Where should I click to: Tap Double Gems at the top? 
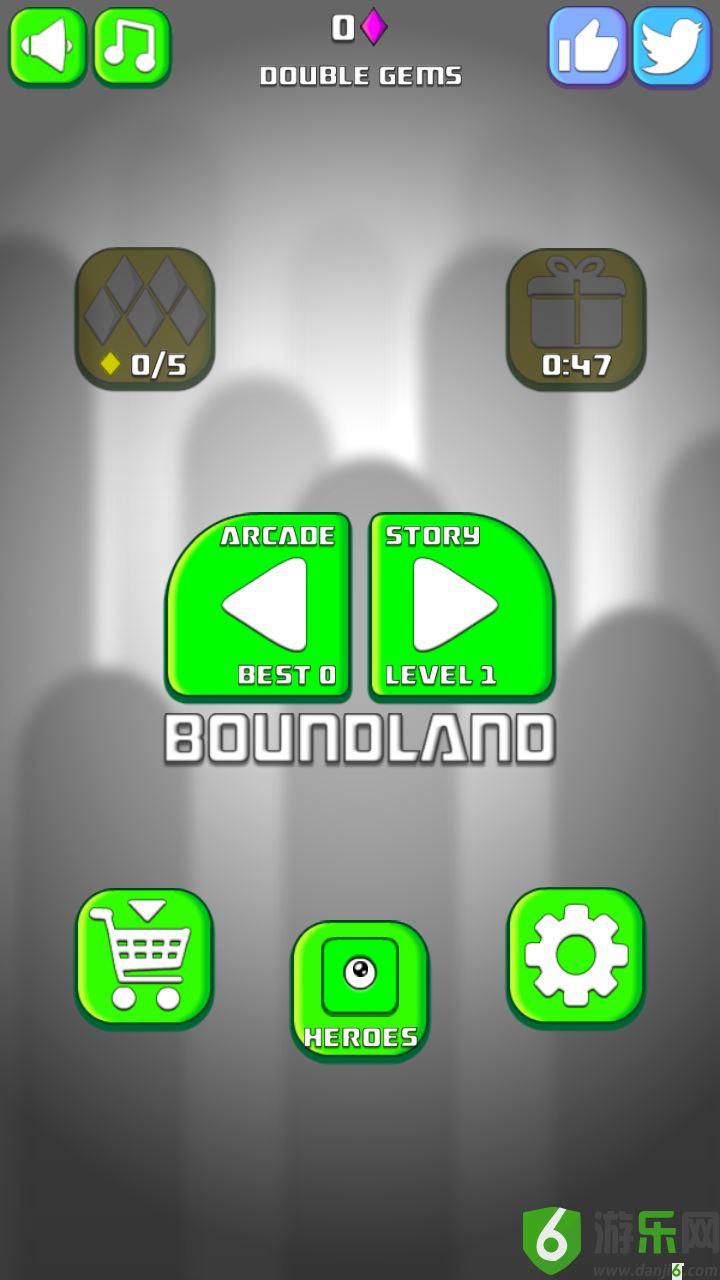pos(360,75)
